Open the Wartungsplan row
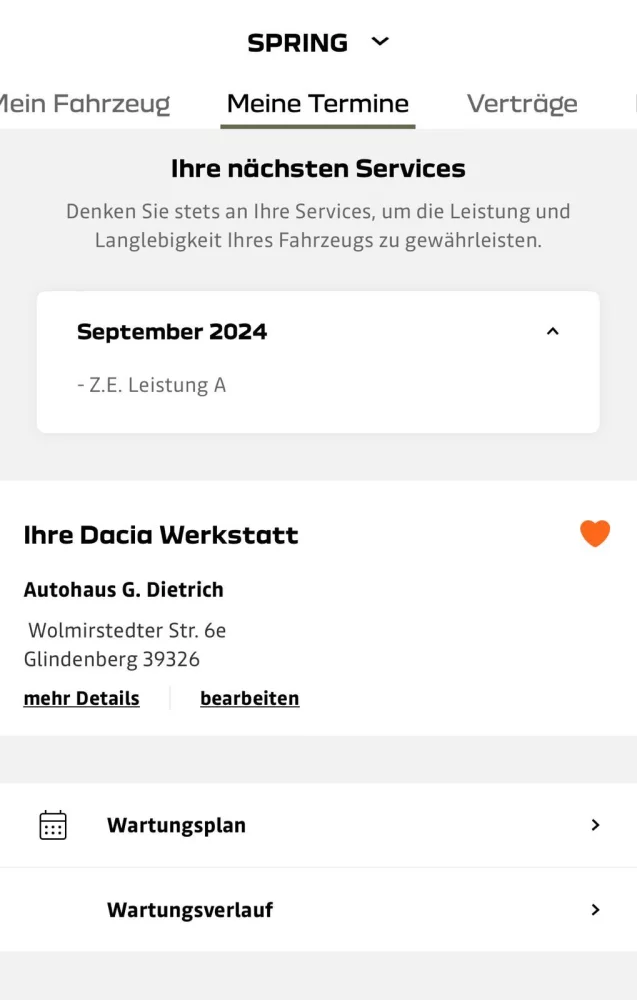The image size is (637, 1000). (x=318, y=825)
